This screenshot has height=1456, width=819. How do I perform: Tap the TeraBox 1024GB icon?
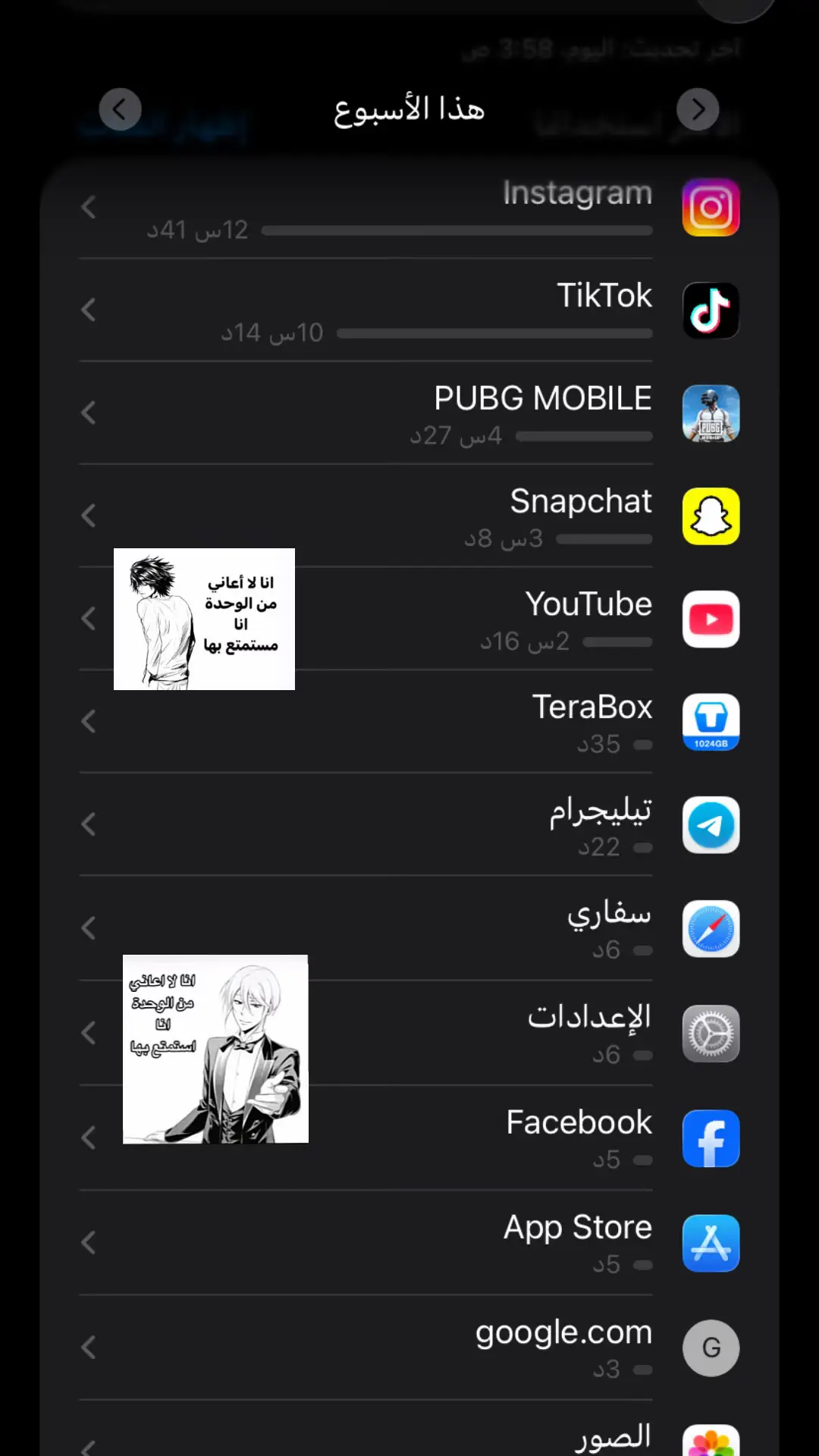[711, 722]
